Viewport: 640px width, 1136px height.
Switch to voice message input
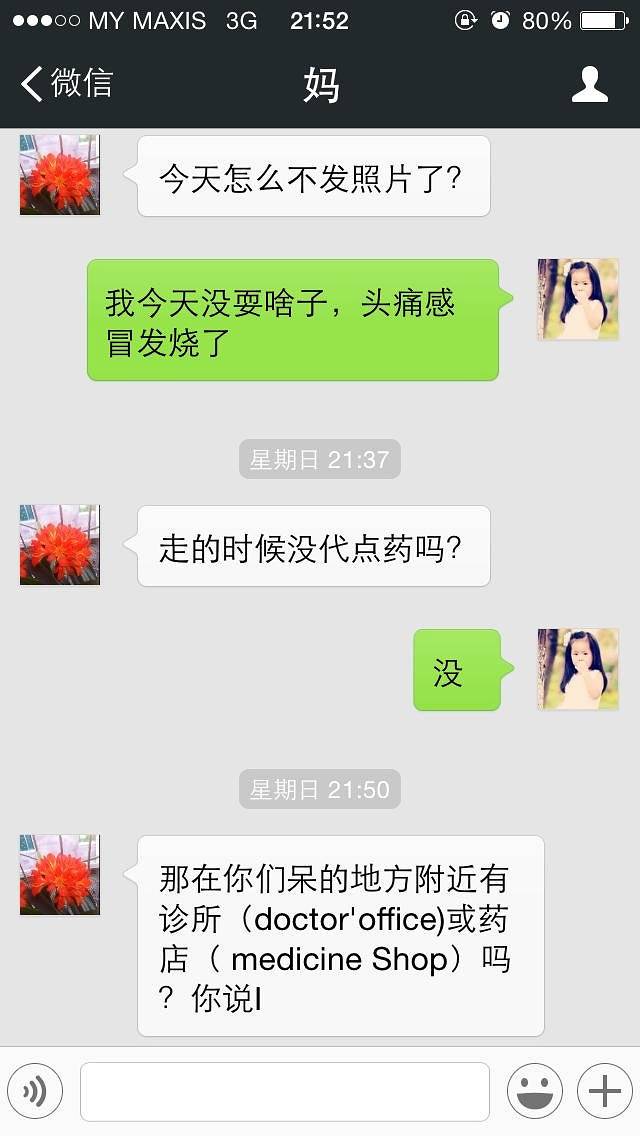coord(35,1091)
